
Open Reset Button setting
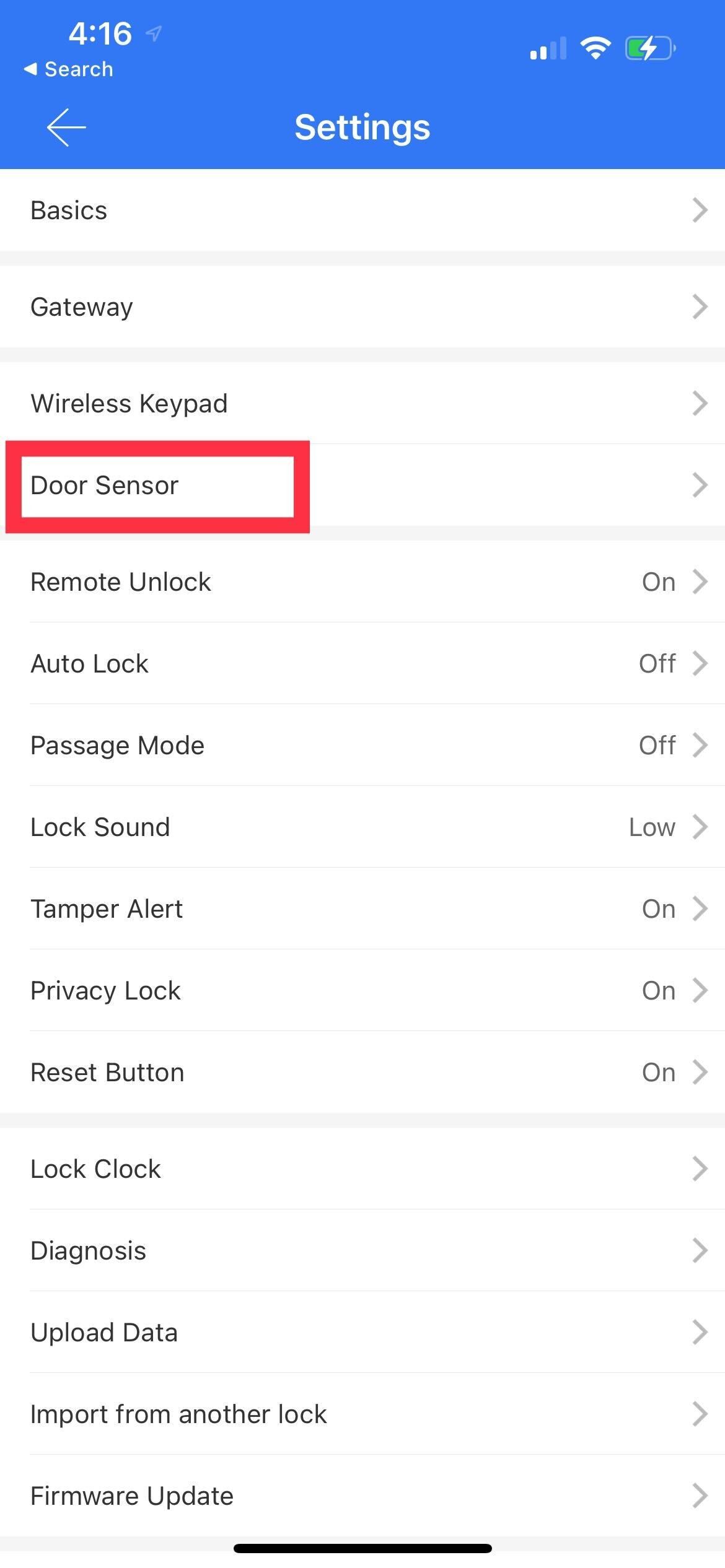pyautogui.click(x=362, y=1072)
